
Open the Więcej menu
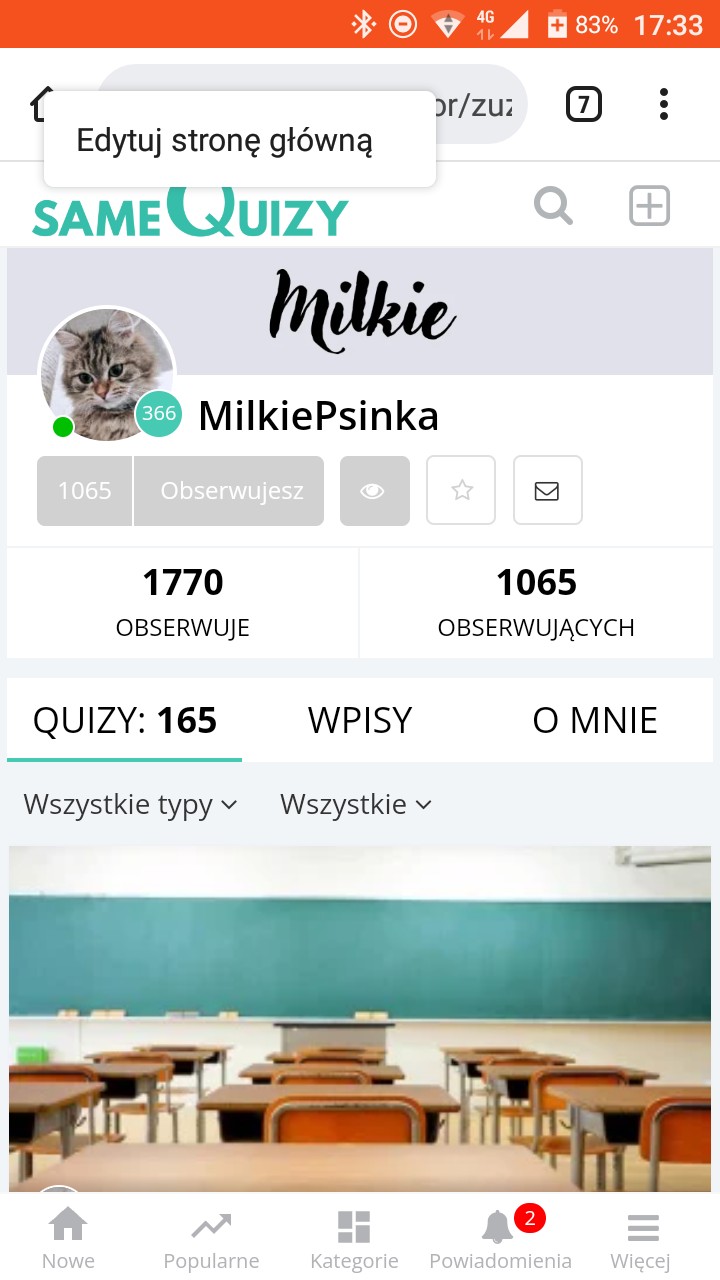tap(641, 1238)
